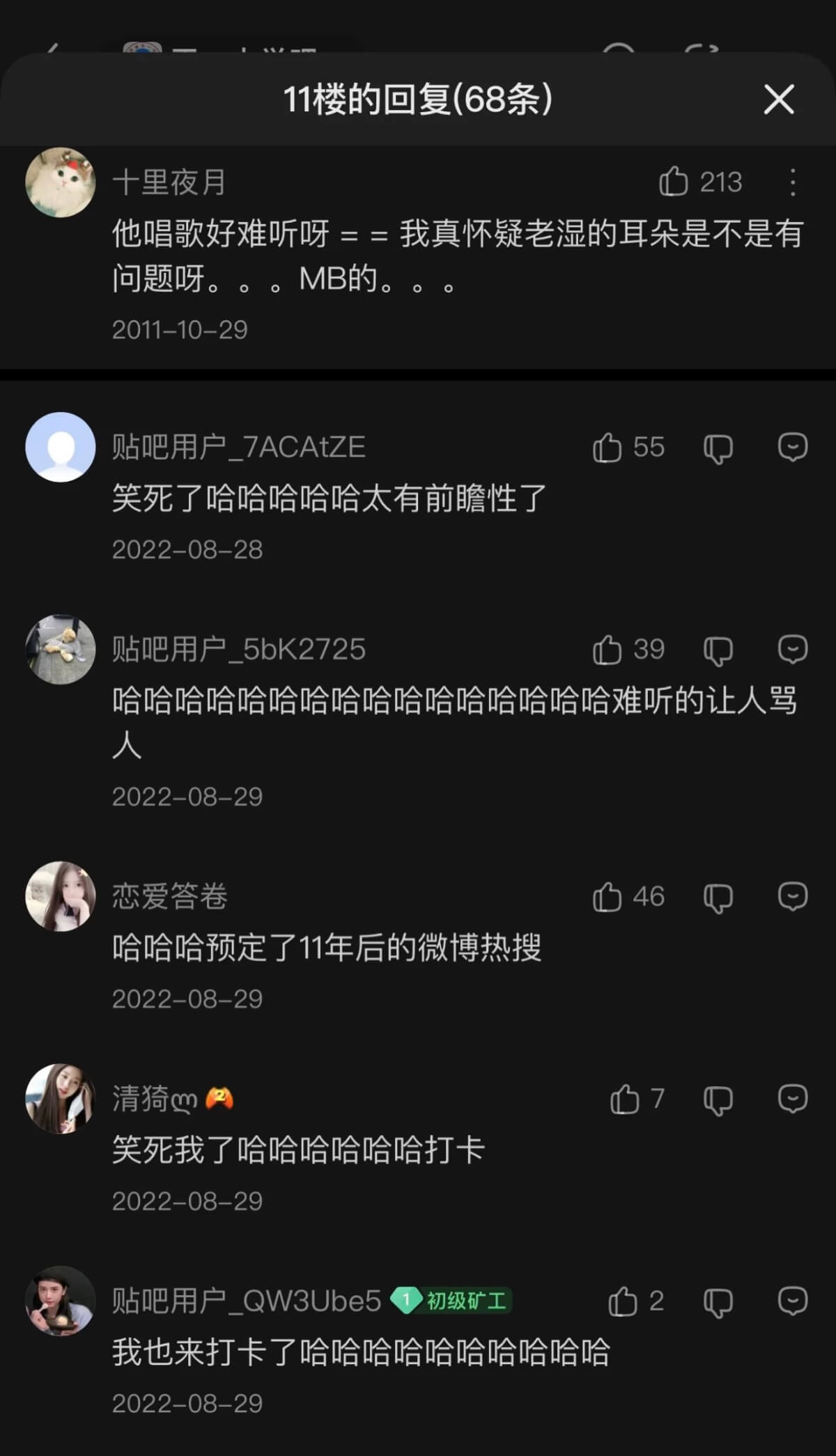This screenshot has width=836, height=1456.
Task: Dislike the reply by 贴吧用户_7ACAtZE
Action: point(718,448)
